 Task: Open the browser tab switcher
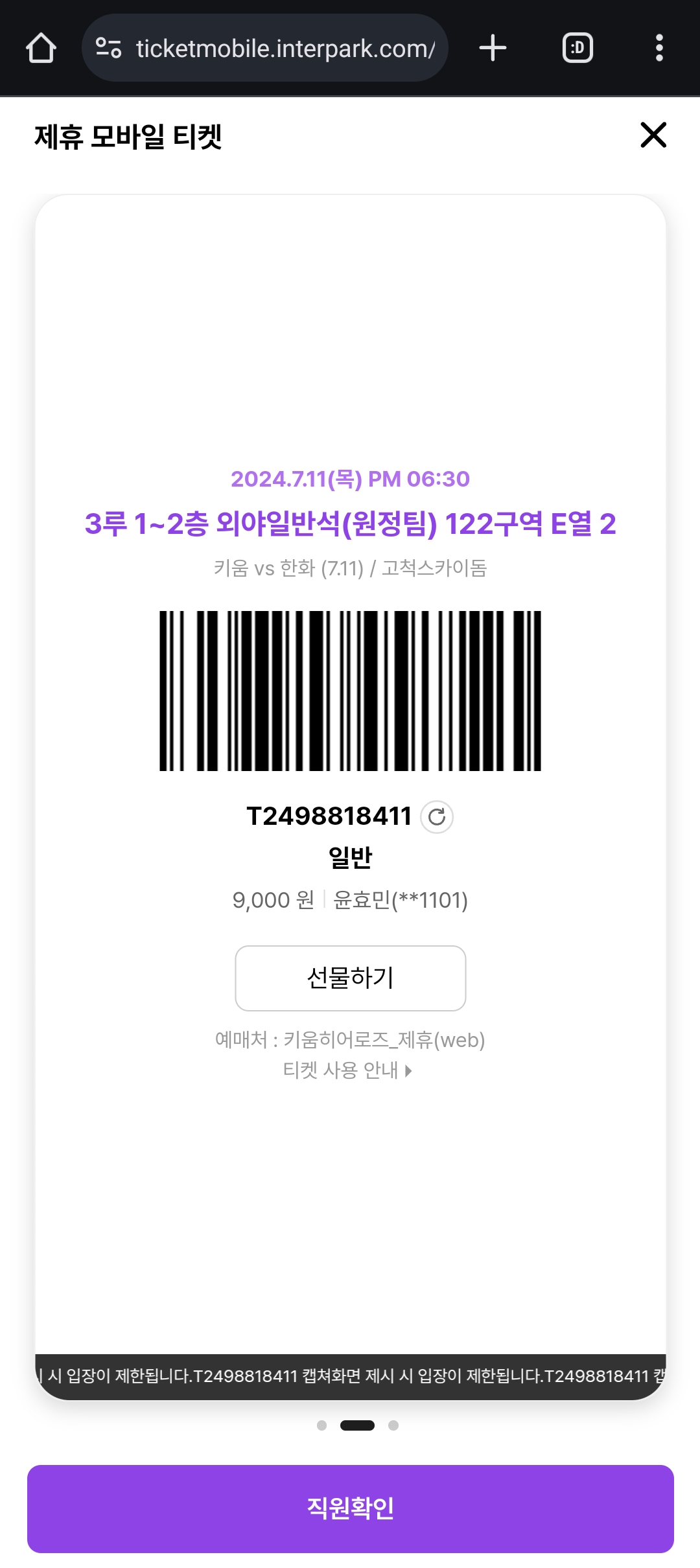pos(577,48)
